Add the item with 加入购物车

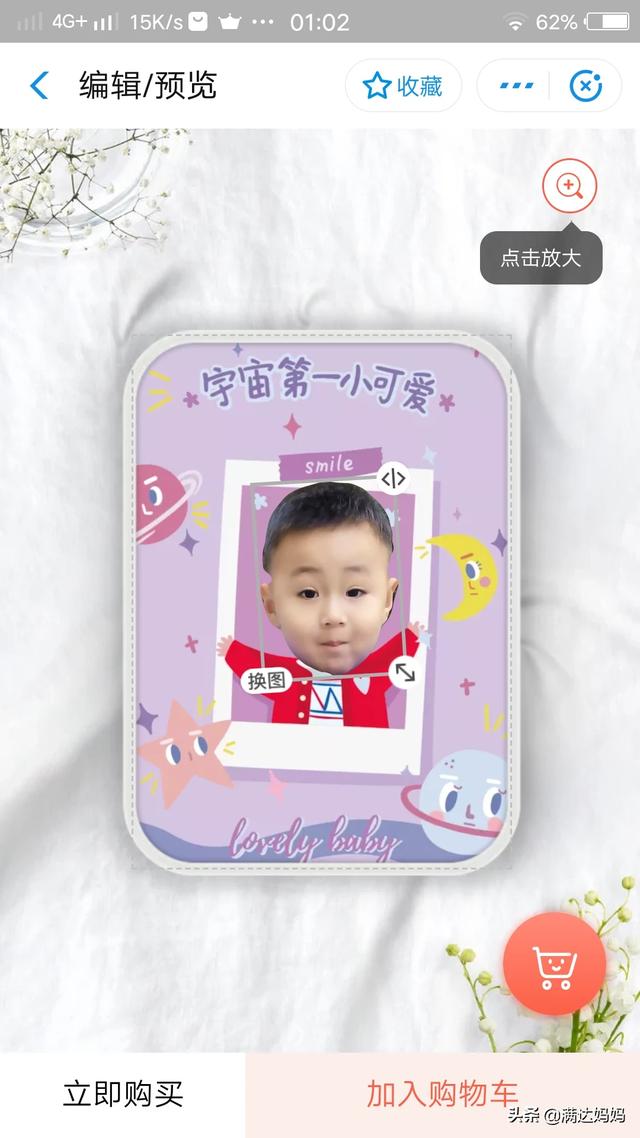(x=442, y=1094)
